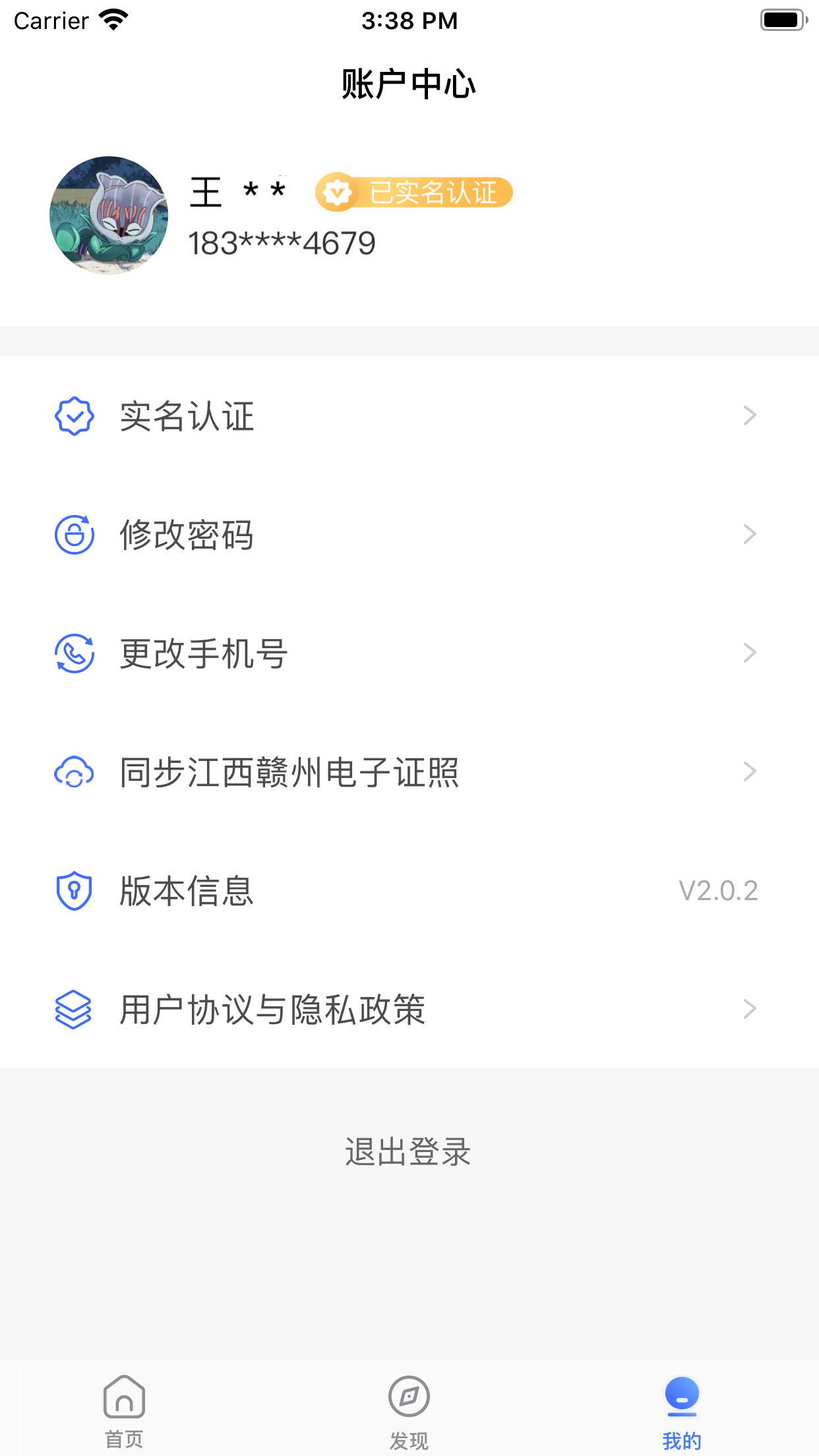Open the 实名认证 row
The height and width of the screenshot is (1456, 819).
point(409,416)
